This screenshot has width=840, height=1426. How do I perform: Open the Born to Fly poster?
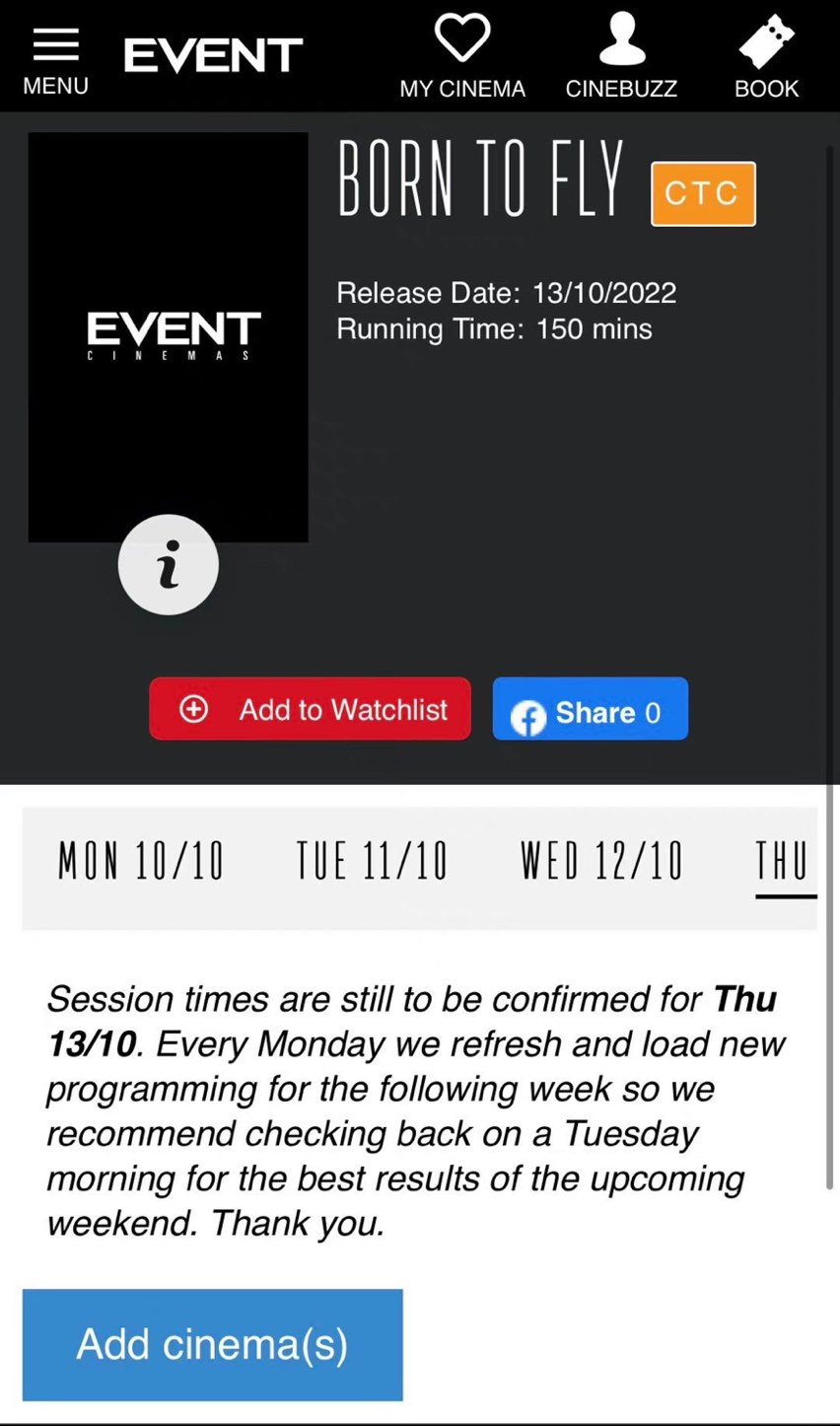(168, 335)
